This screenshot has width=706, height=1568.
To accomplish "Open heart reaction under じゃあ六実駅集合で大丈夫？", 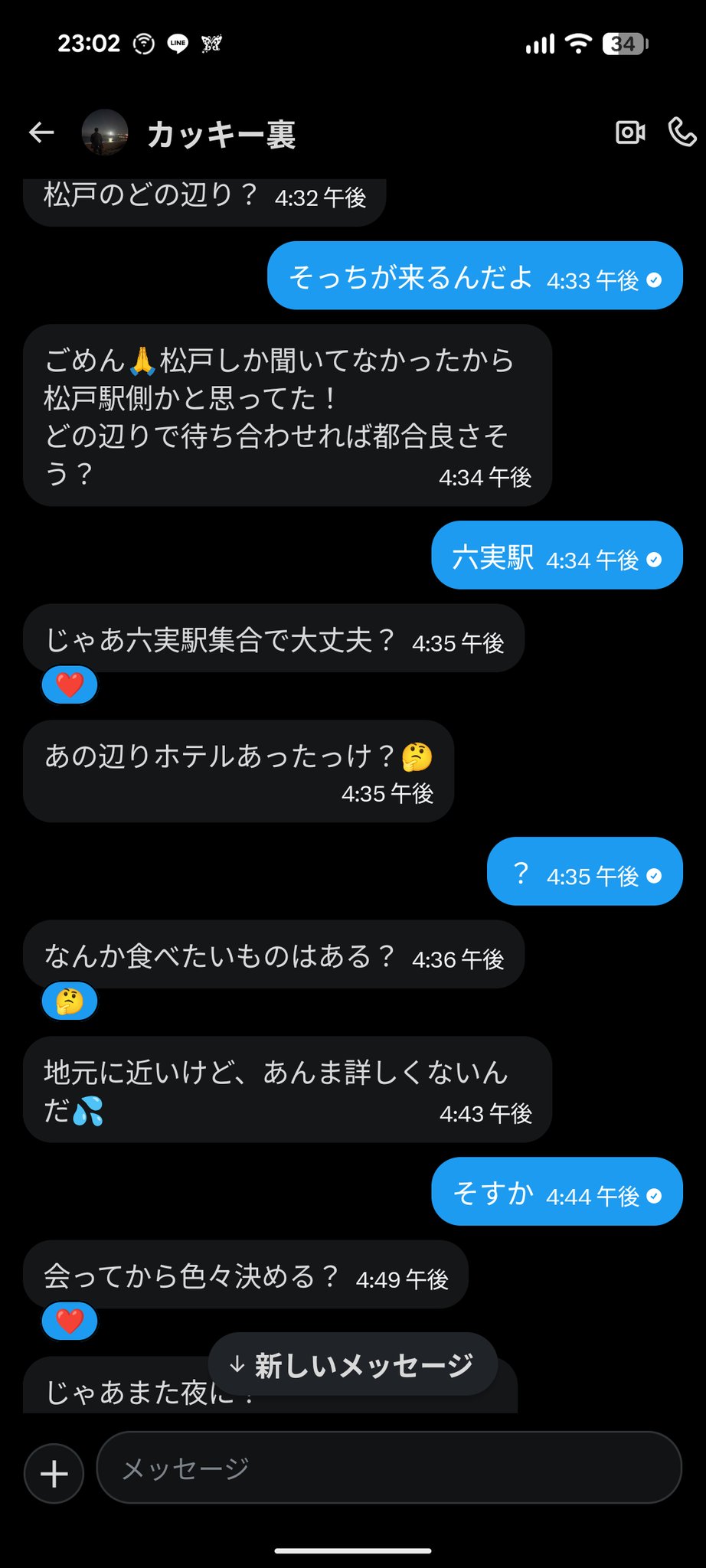I will pyautogui.click(x=70, y=684).
